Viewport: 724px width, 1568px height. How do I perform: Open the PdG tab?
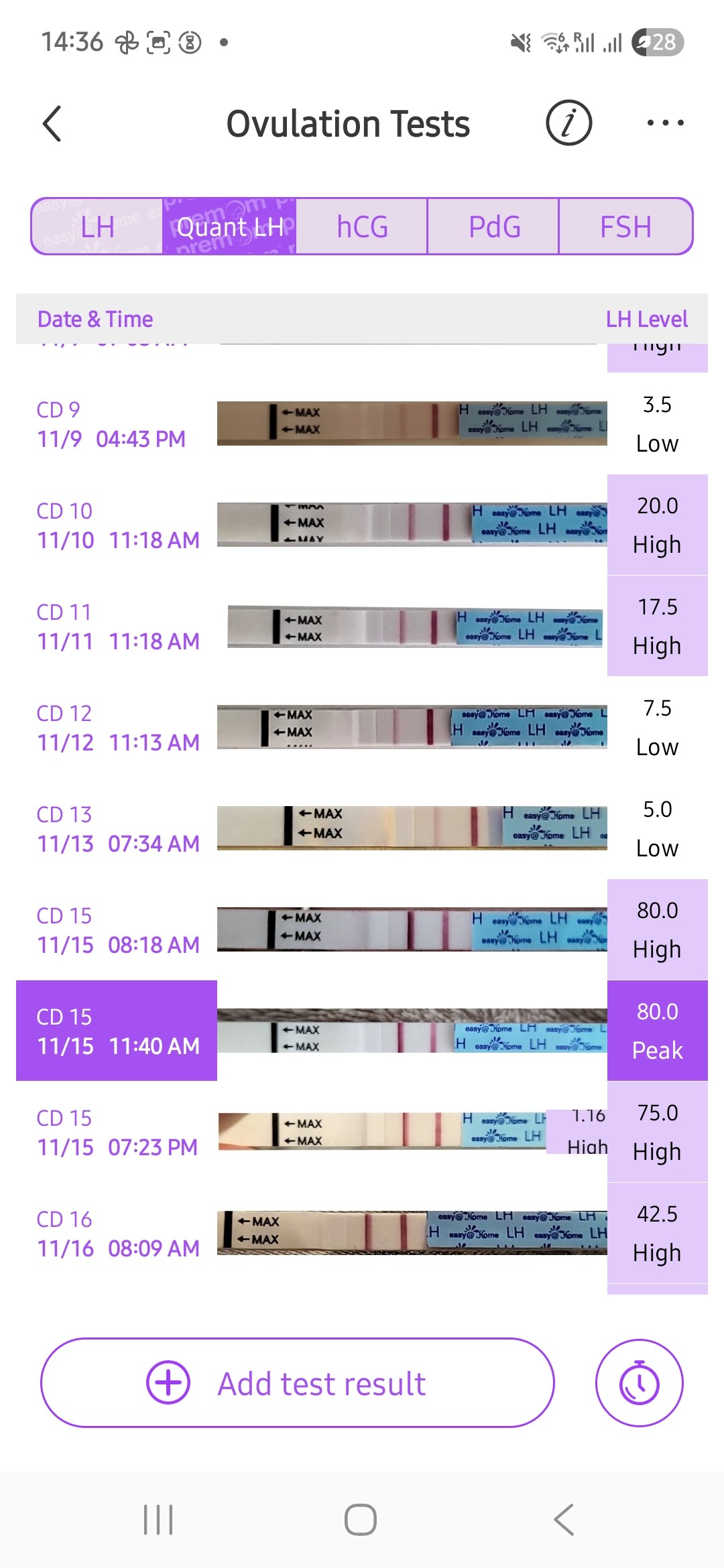[494, 226]
